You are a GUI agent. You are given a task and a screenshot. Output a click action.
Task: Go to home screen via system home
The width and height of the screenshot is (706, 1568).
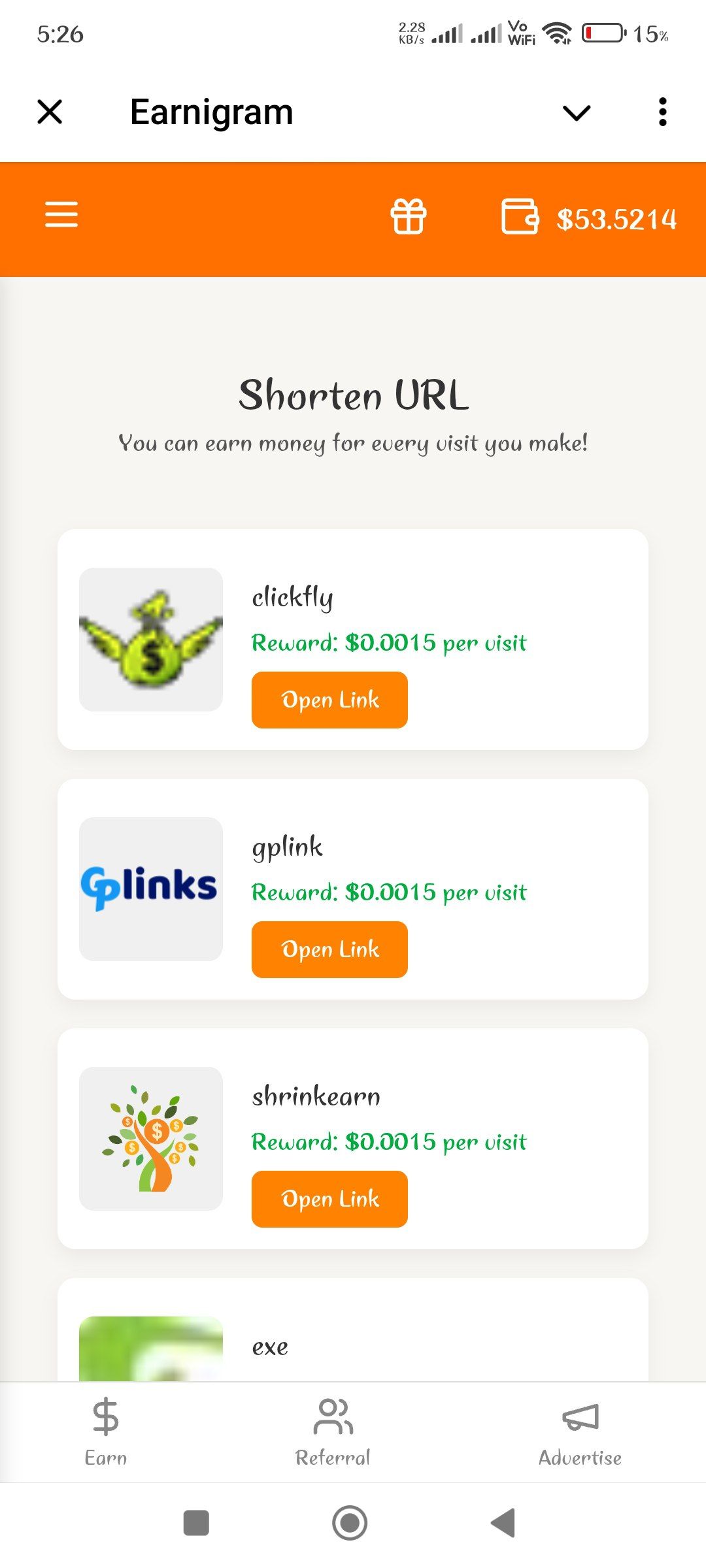[x=350, y=1523]
